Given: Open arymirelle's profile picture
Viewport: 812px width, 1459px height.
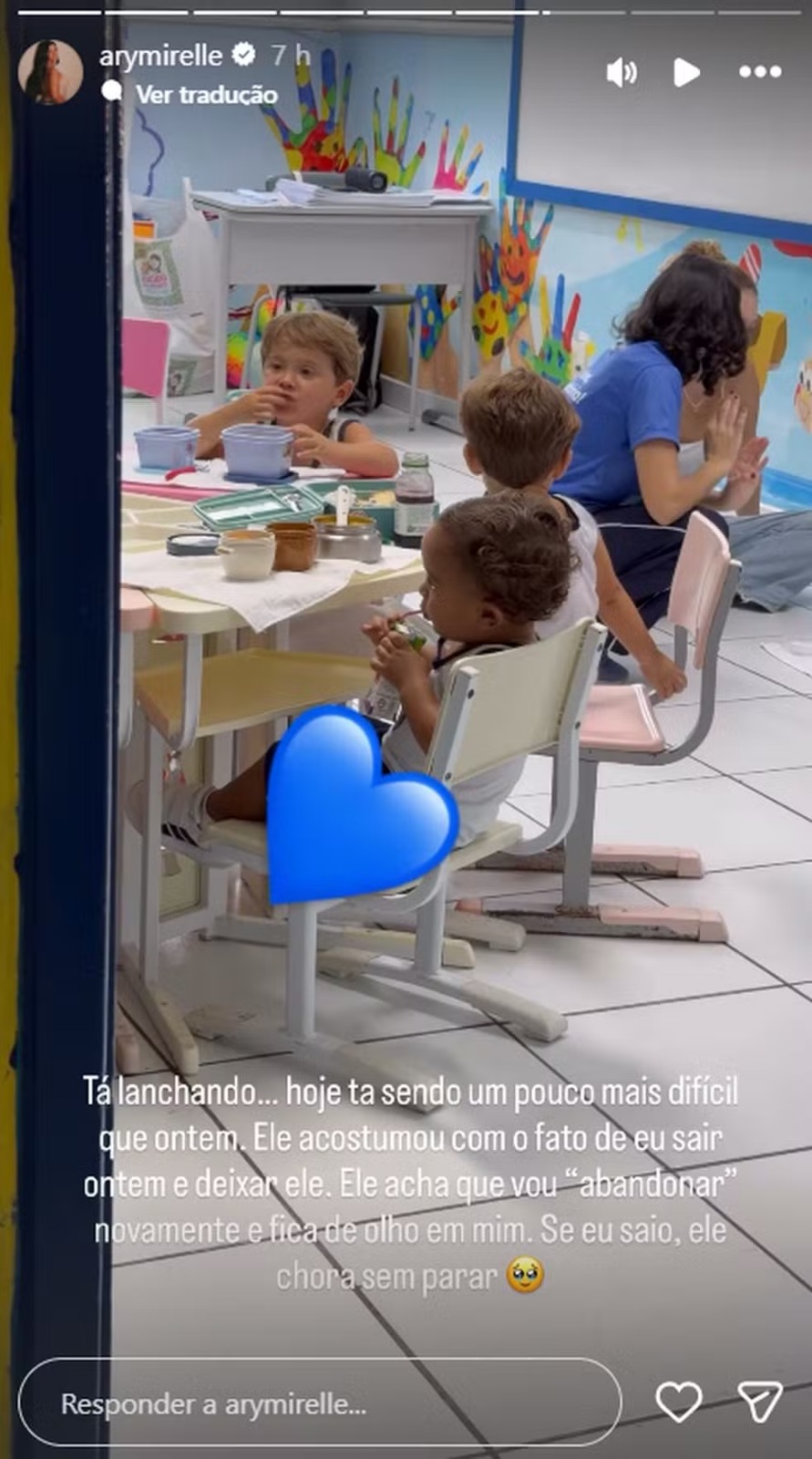Looking at the screenshot, I should pyautogui.click(x=51, y=72).
